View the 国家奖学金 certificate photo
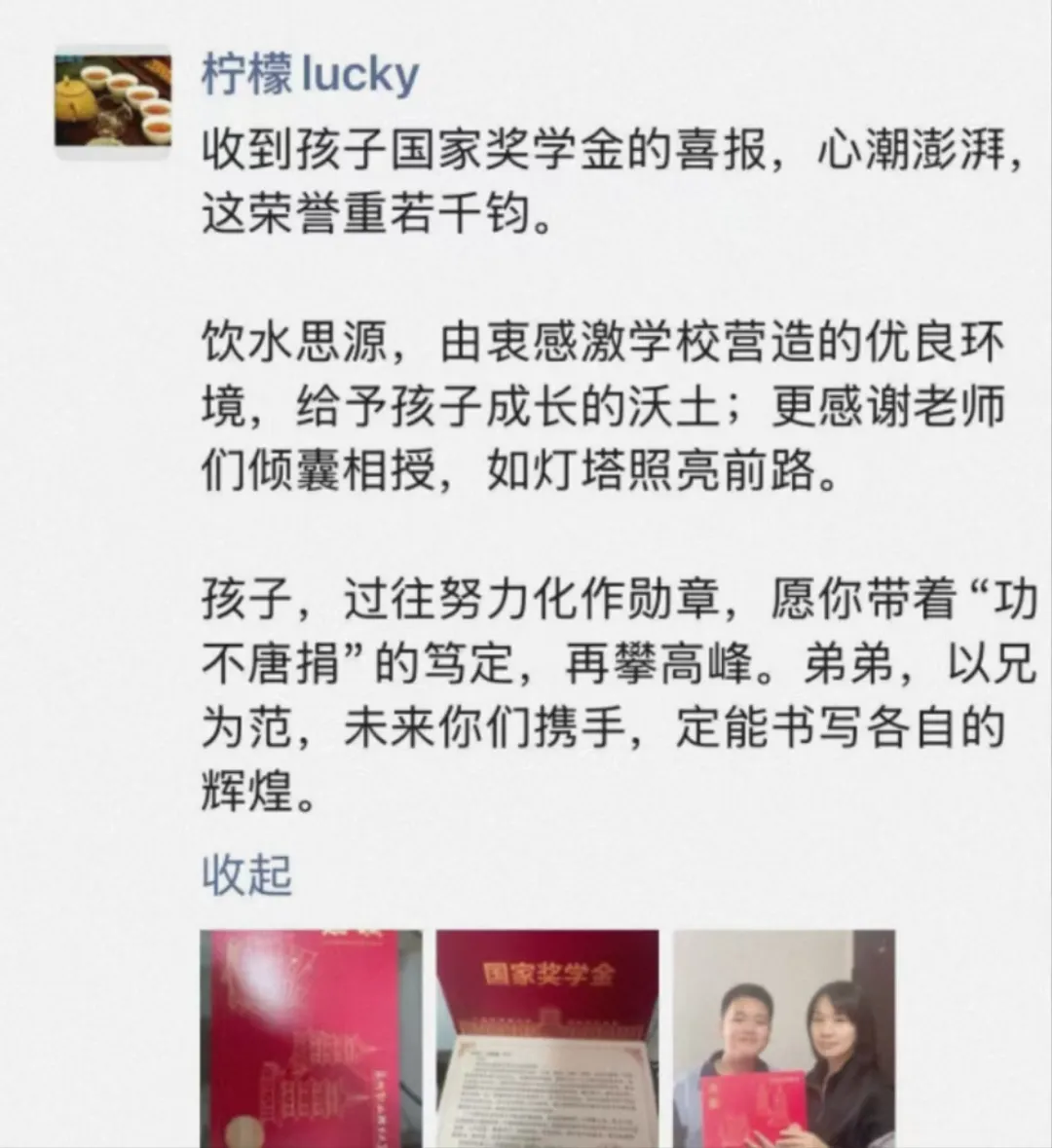The image size is (1052, 1148). tap(547, 1038)
